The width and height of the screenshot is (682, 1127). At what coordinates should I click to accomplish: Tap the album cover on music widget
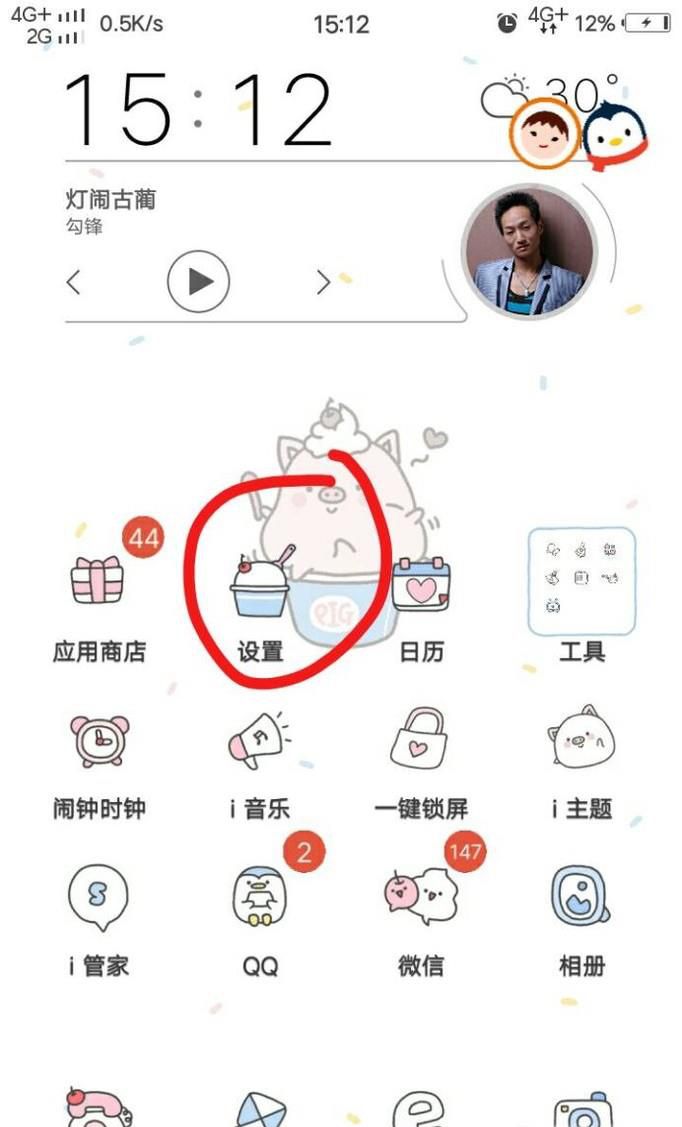528,250
